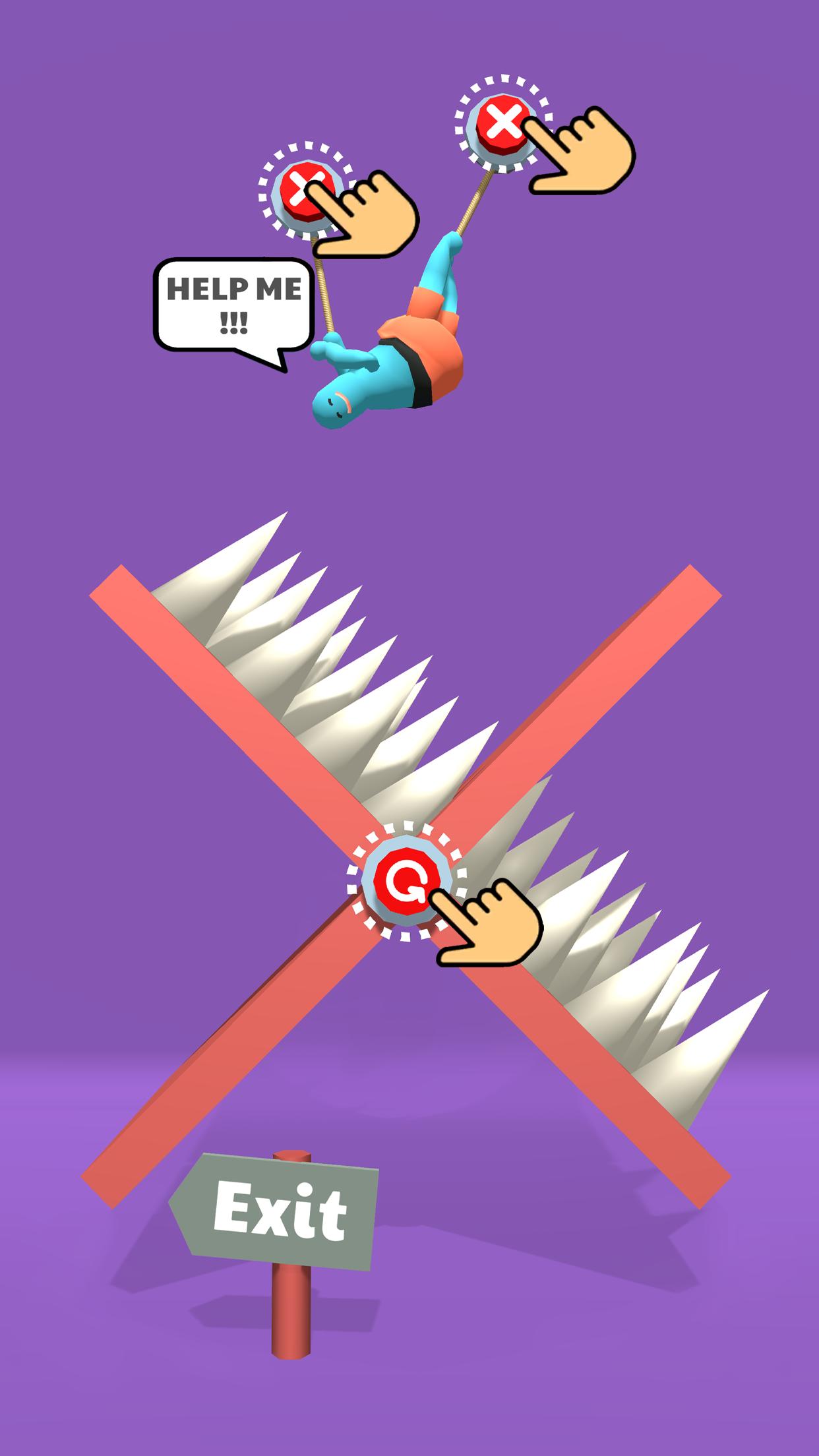Screen dimensions: 819x1456
Task: Tap the X button holding the character's hand rope
Action: click(x=304, y=192)
